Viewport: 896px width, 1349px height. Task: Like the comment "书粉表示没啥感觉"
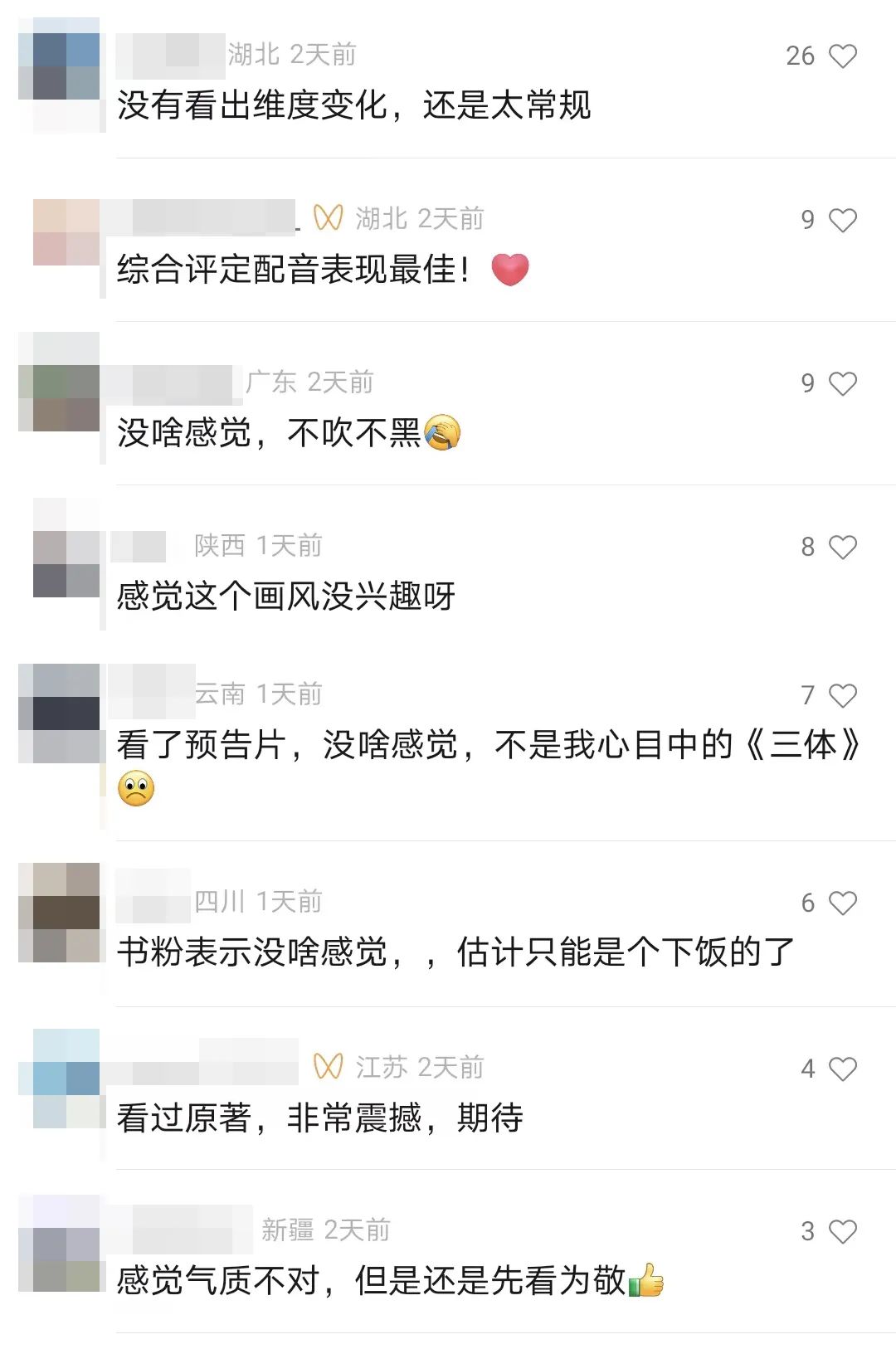point(843,903)
